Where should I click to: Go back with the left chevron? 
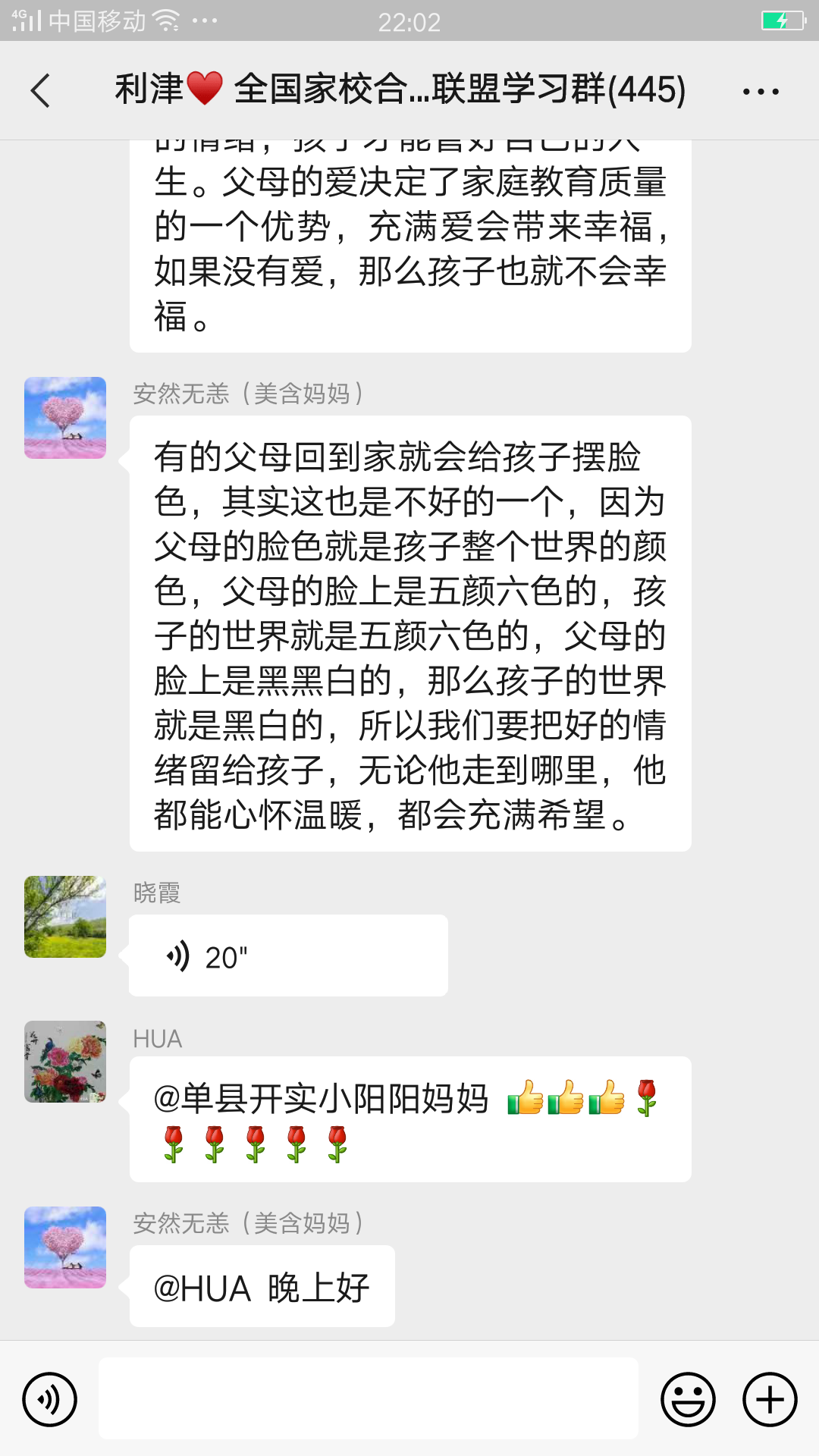point(39,90)
